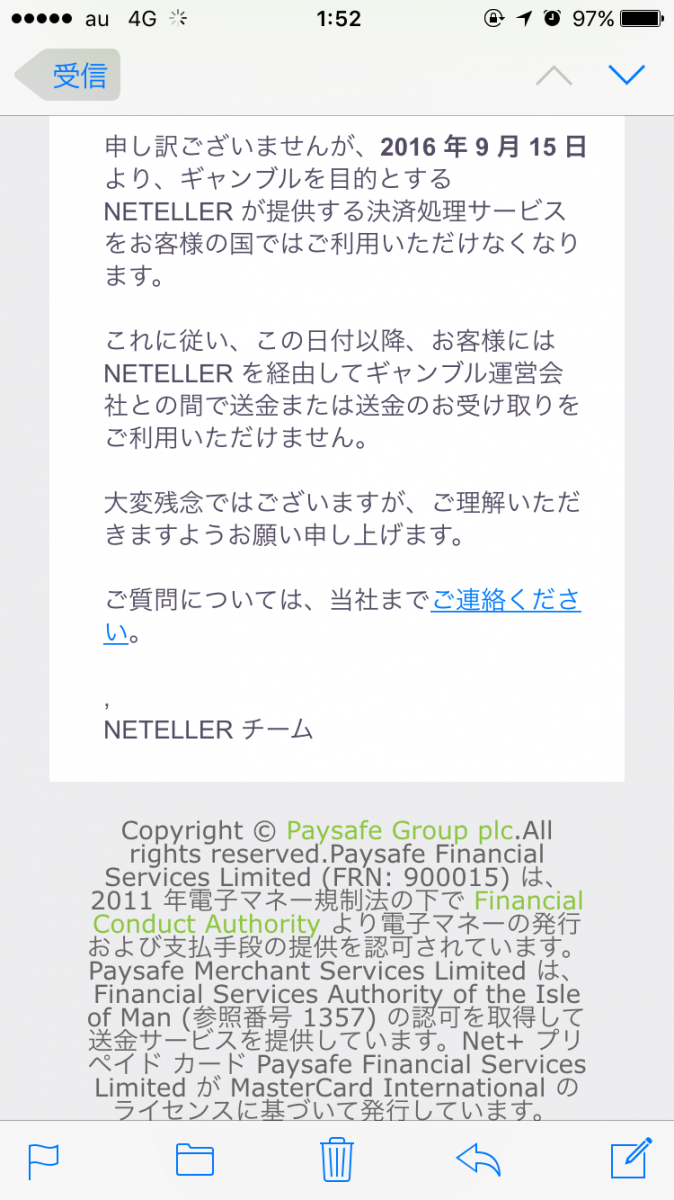Flag this email

(x=43, y=1159)
